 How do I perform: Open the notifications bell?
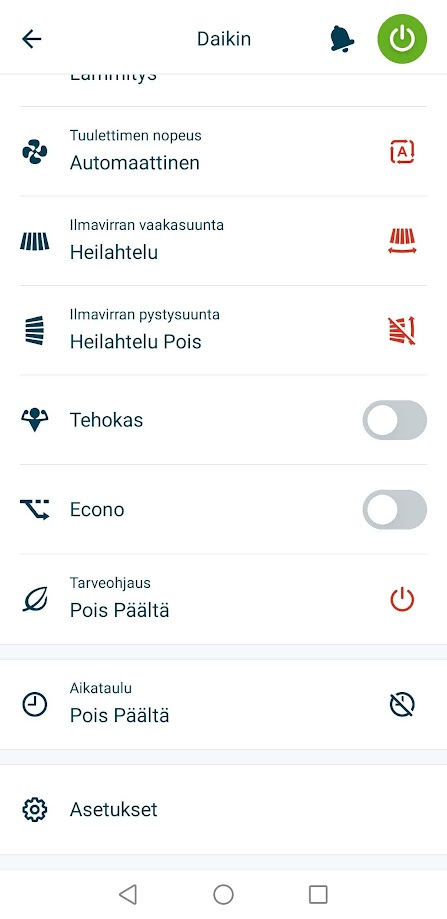coord(342,39)
